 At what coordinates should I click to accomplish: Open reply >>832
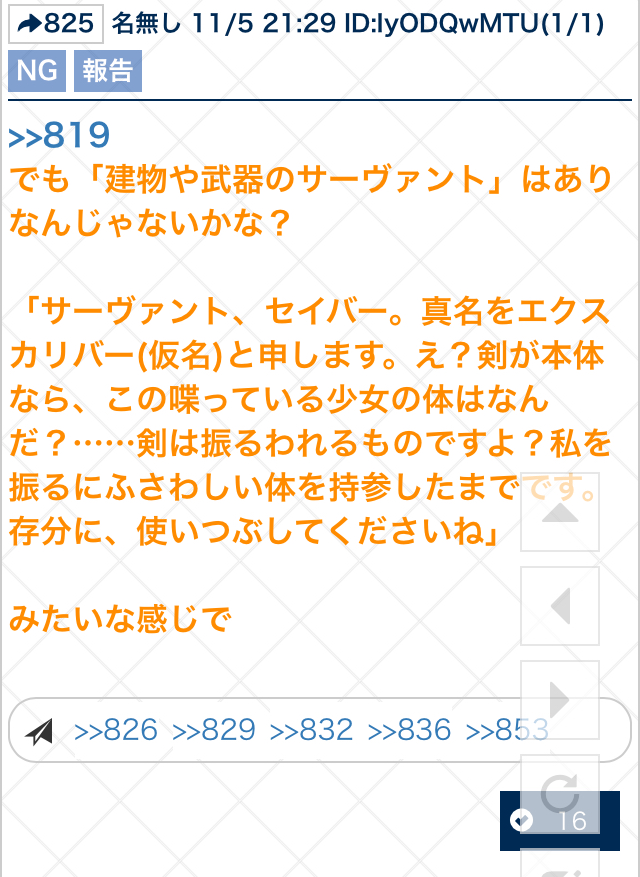[x=312, y=731]
